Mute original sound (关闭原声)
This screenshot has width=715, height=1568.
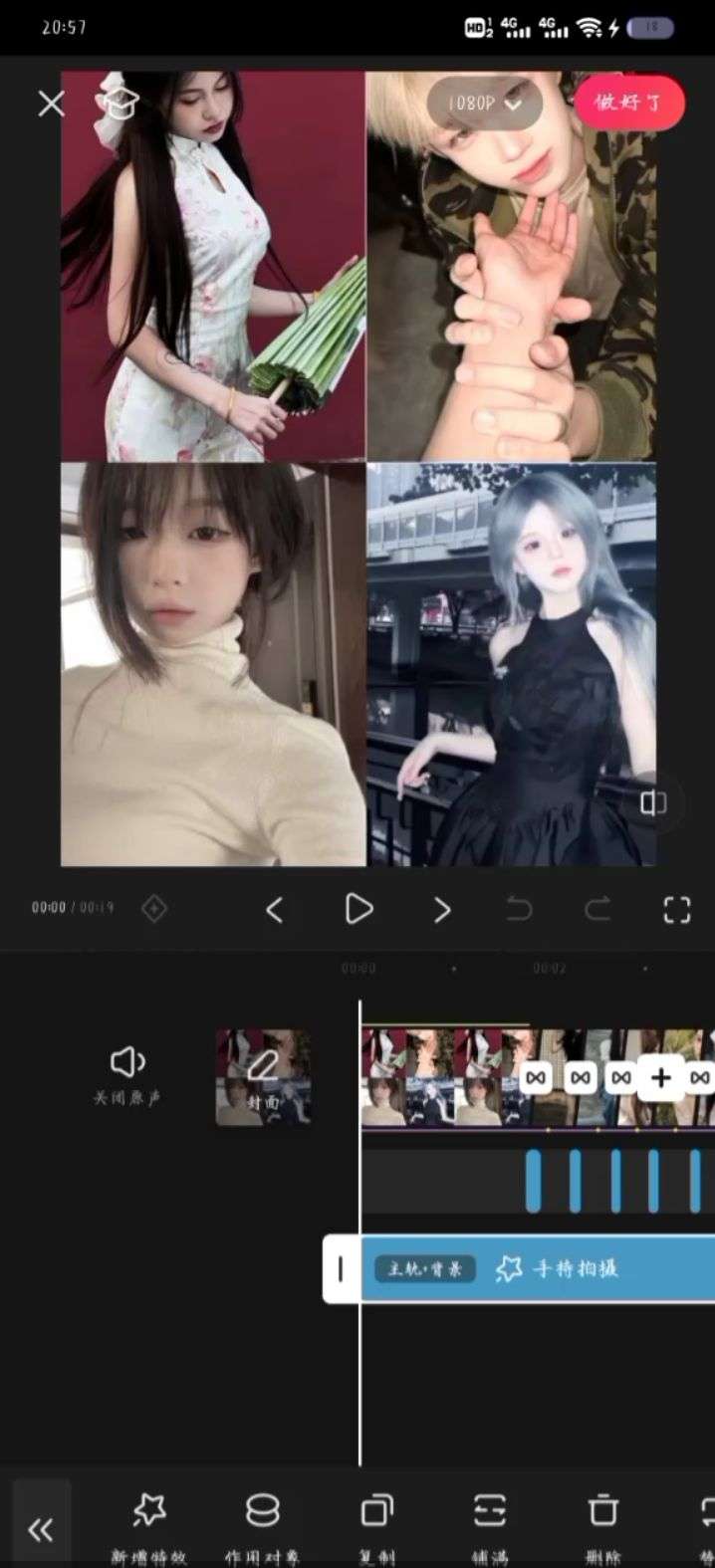pos(127,1075)
